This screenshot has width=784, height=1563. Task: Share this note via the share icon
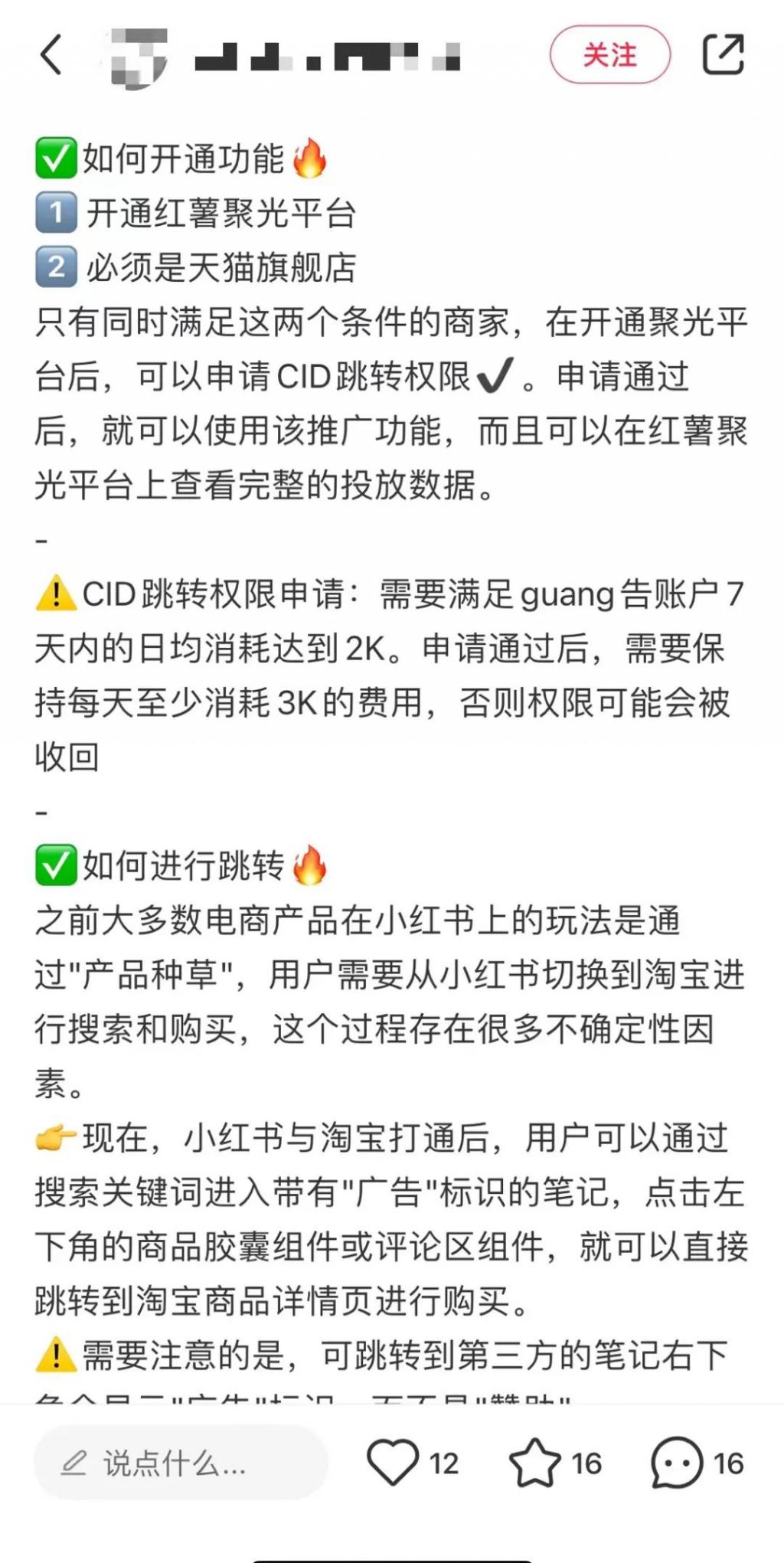tap(723, 54)
